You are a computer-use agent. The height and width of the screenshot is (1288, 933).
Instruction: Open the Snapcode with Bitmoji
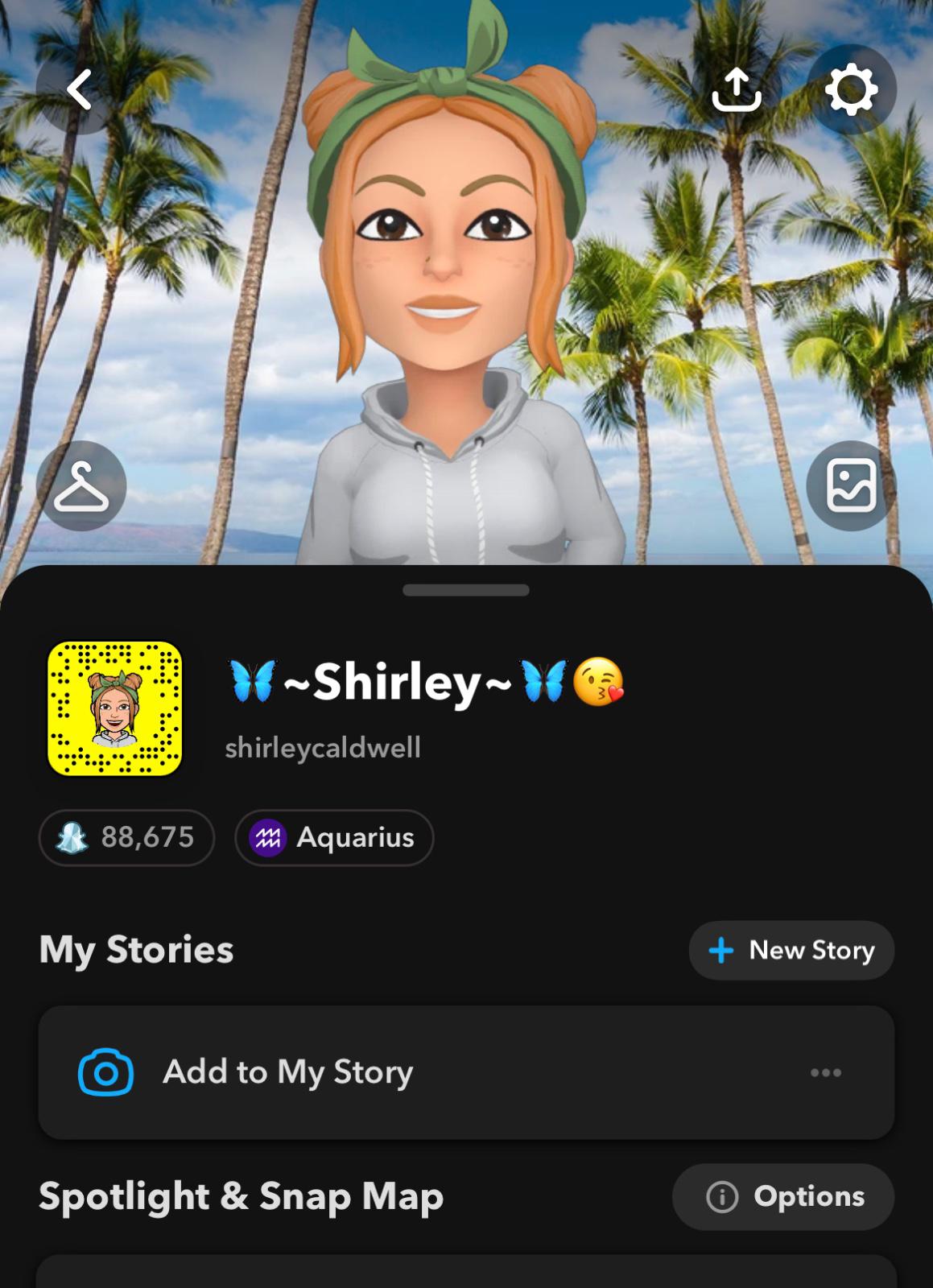pyautogui.click(x=115, y=709)
